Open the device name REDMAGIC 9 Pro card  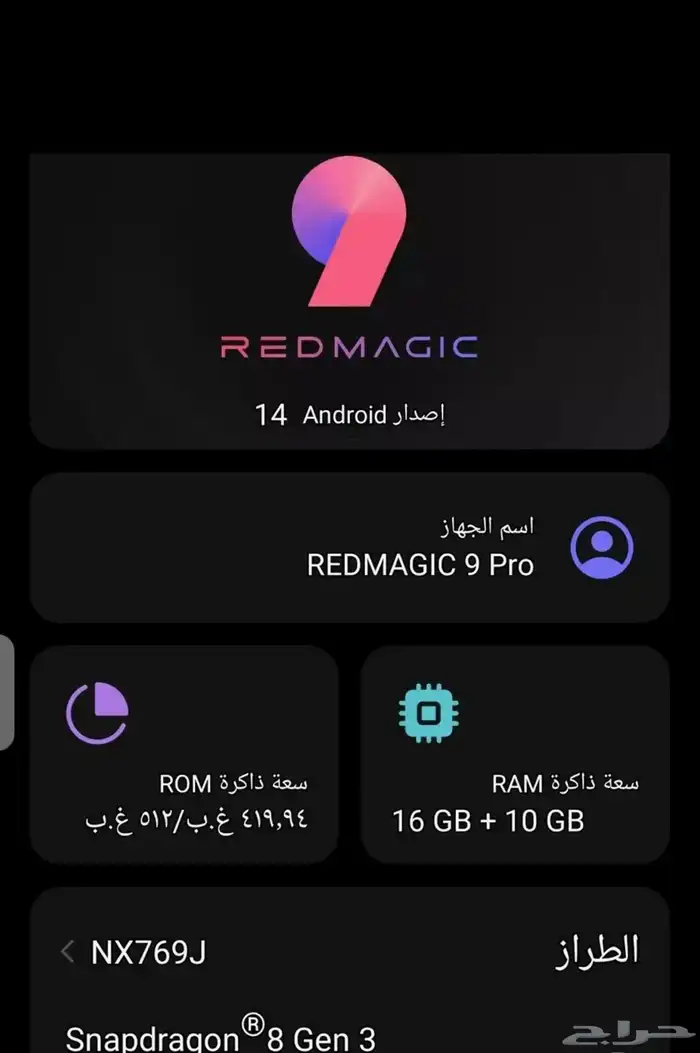pos(350,547)
